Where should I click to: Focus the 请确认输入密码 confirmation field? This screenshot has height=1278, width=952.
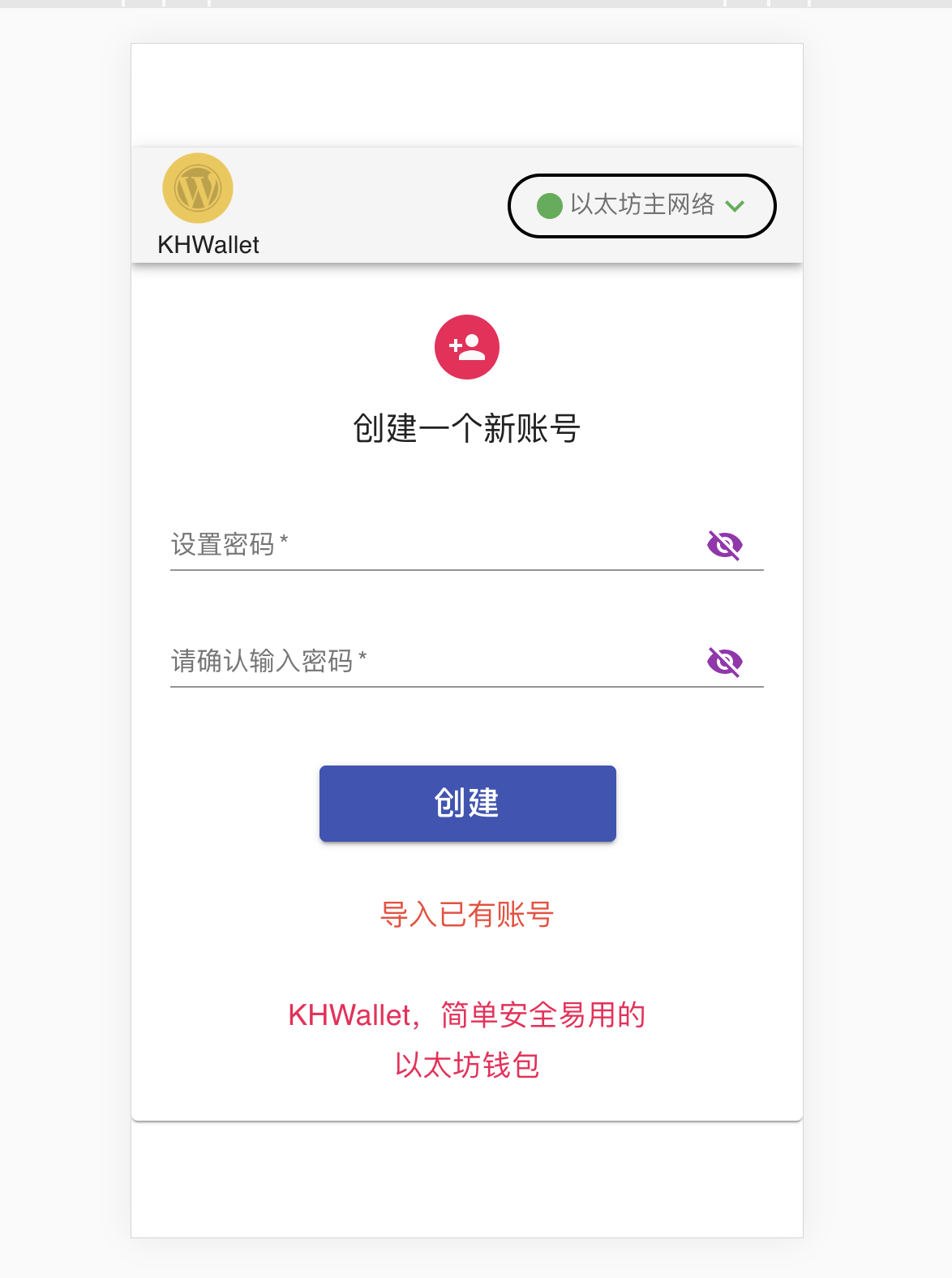click(430, 662)
